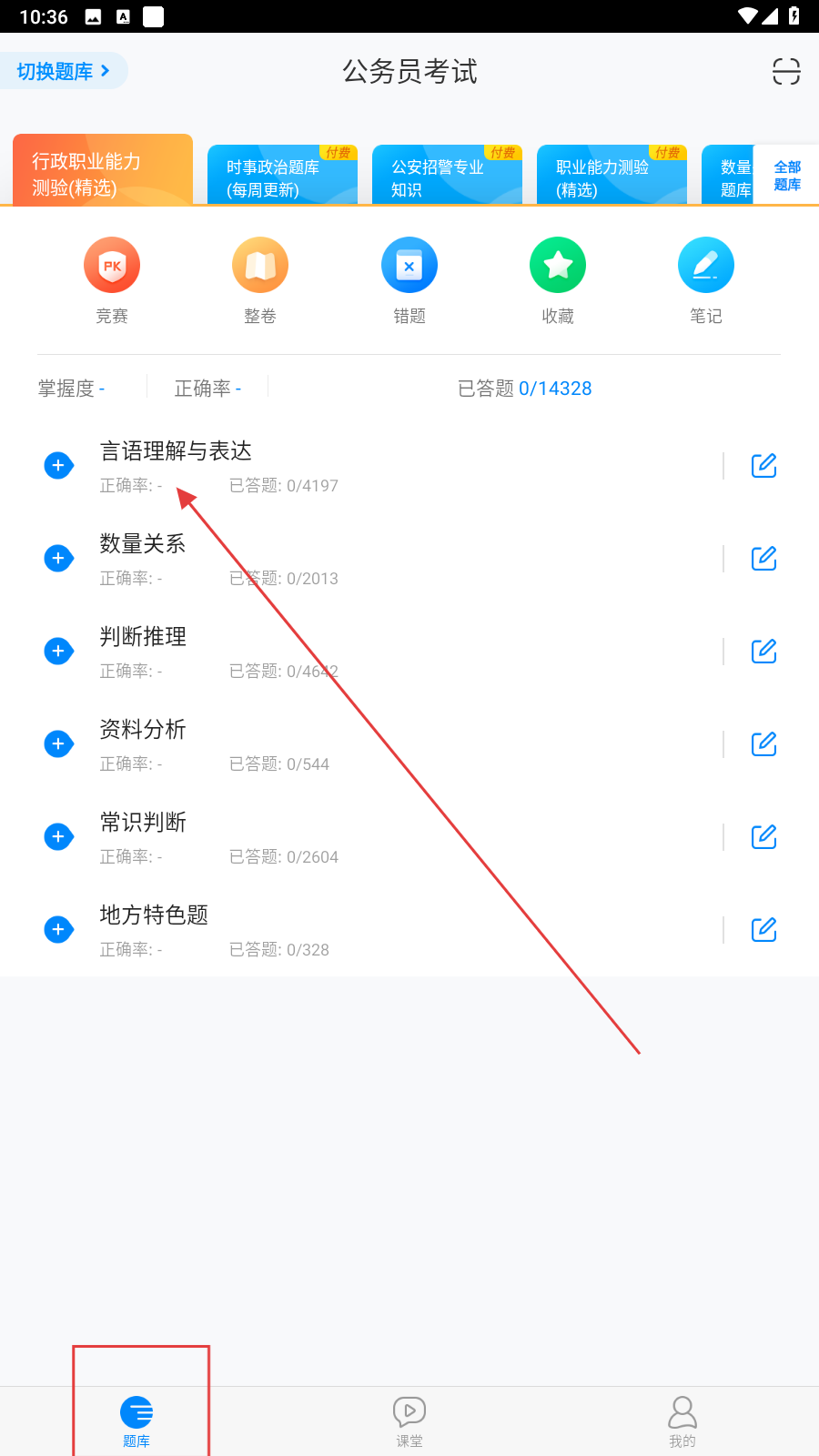
Task: Open 笔记 notes
Action: pyautogui.click(x=705, y=266)
